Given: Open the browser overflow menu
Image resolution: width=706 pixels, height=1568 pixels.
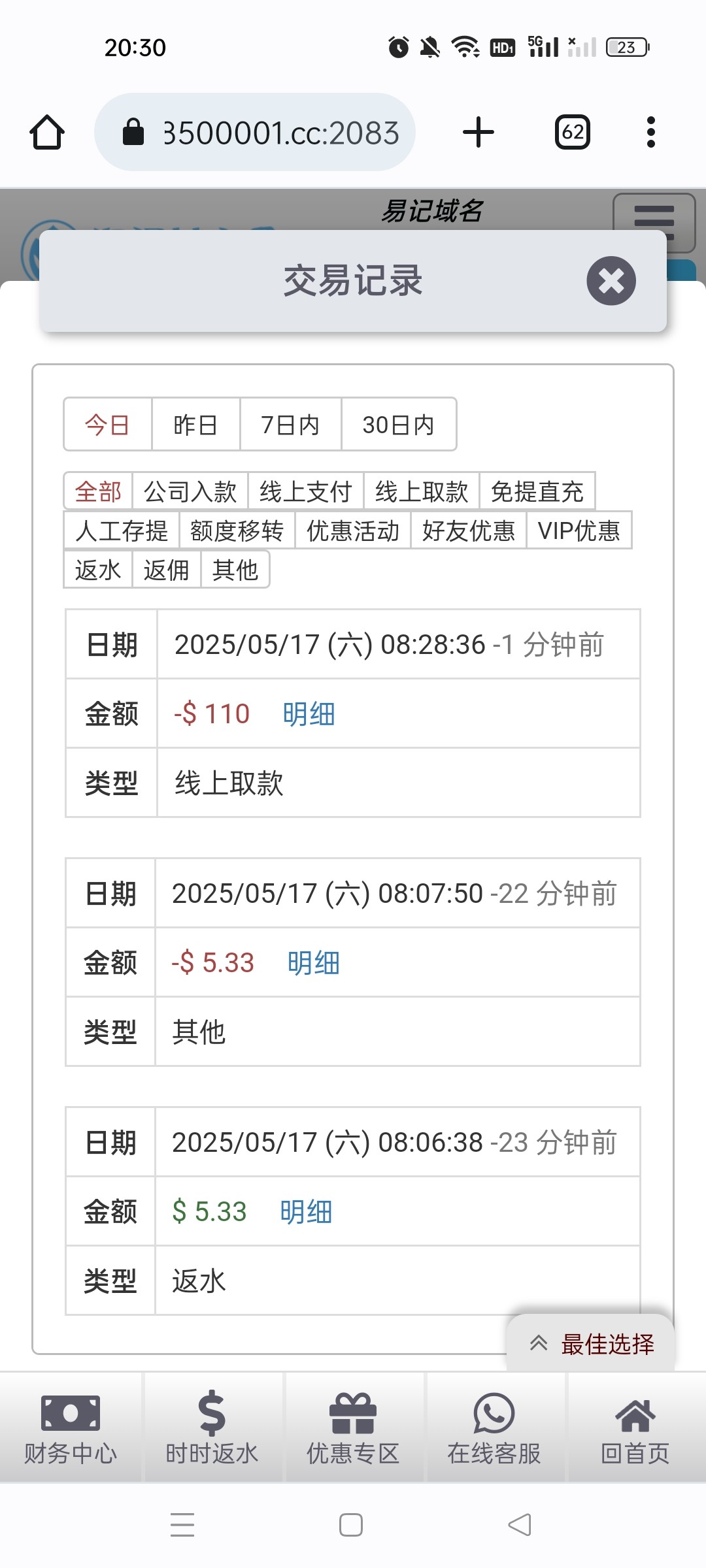Looking at the screenshot, I should (x=650, y=132).
